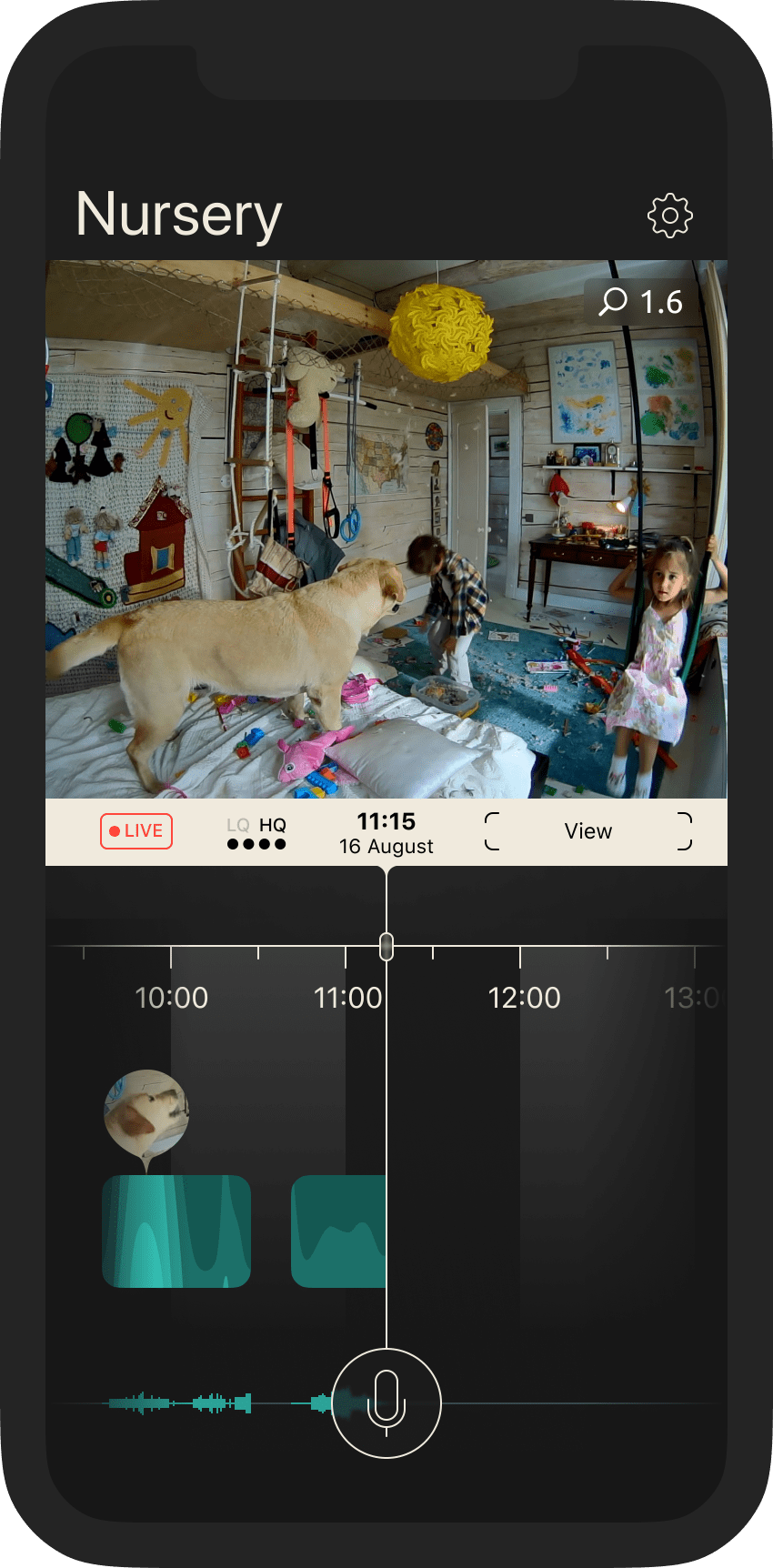Tap 11:15 16 August date display
Image resolution: width=773 pixels, height=1568 pixels.
[386, 833]
